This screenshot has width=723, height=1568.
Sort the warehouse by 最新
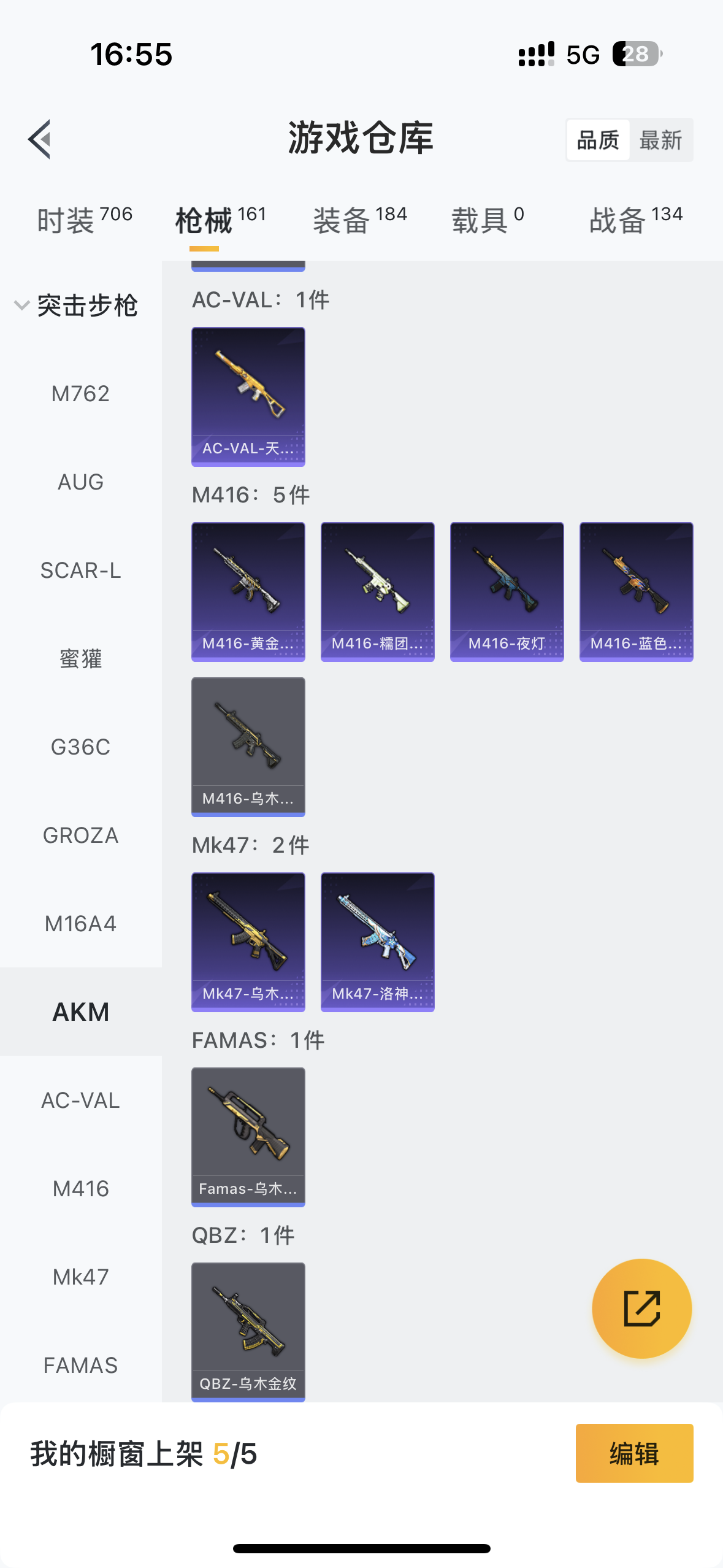pos(660,140)
